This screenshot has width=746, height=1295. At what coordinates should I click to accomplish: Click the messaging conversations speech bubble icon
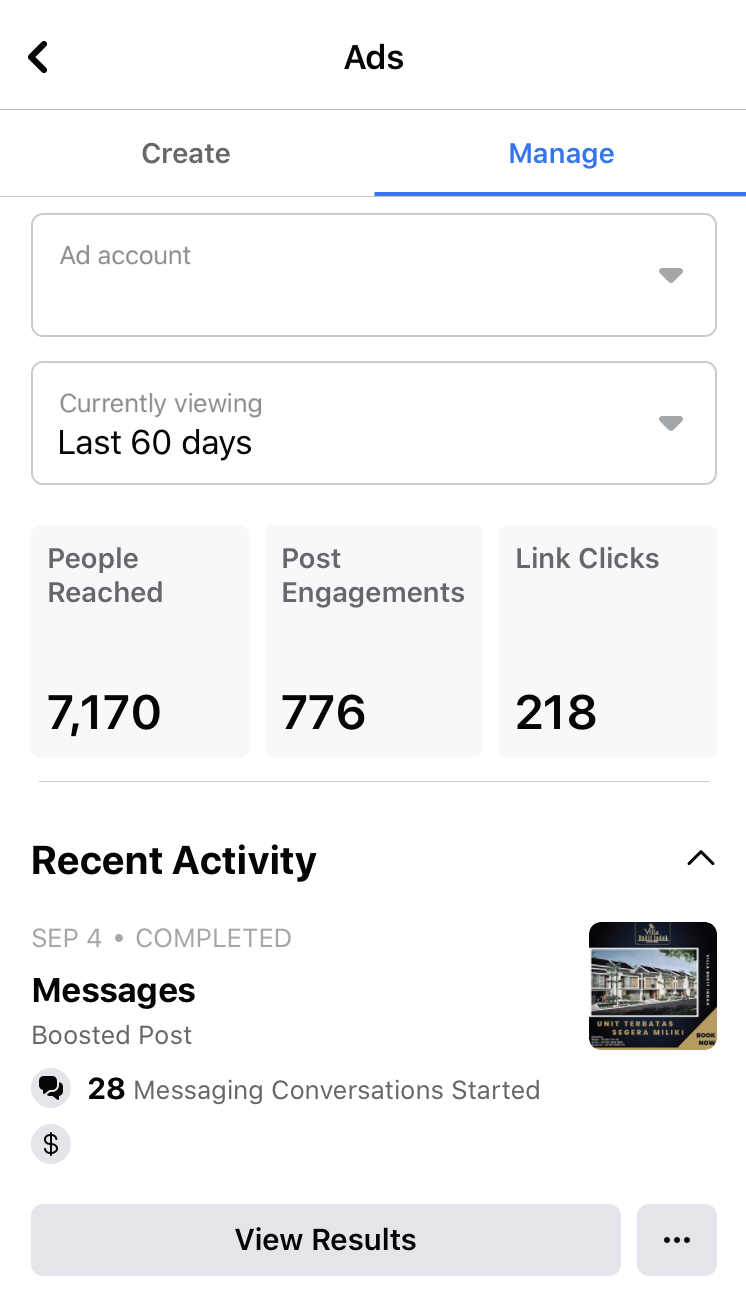(51, 1088)
